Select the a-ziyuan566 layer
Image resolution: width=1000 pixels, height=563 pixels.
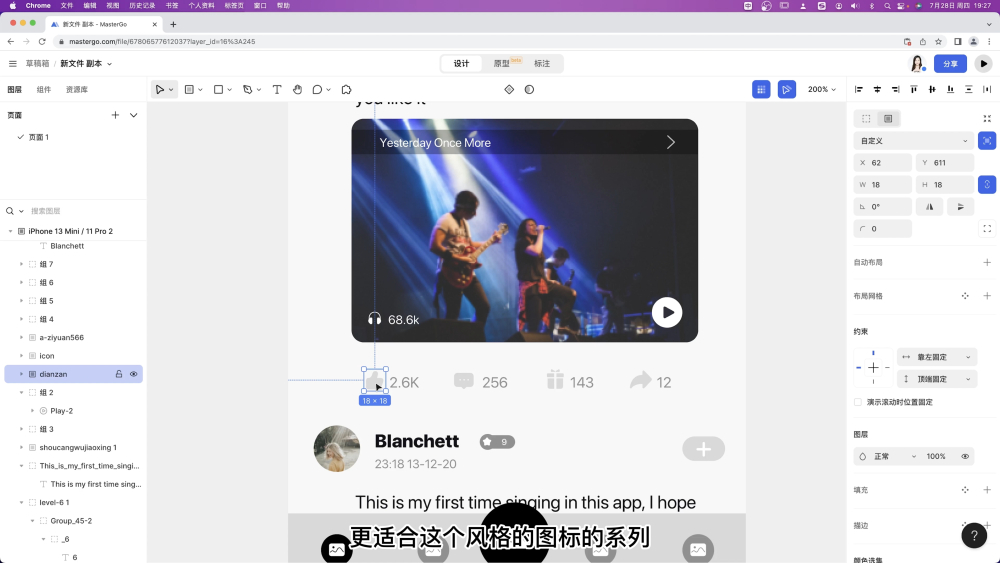coord(62,337)
